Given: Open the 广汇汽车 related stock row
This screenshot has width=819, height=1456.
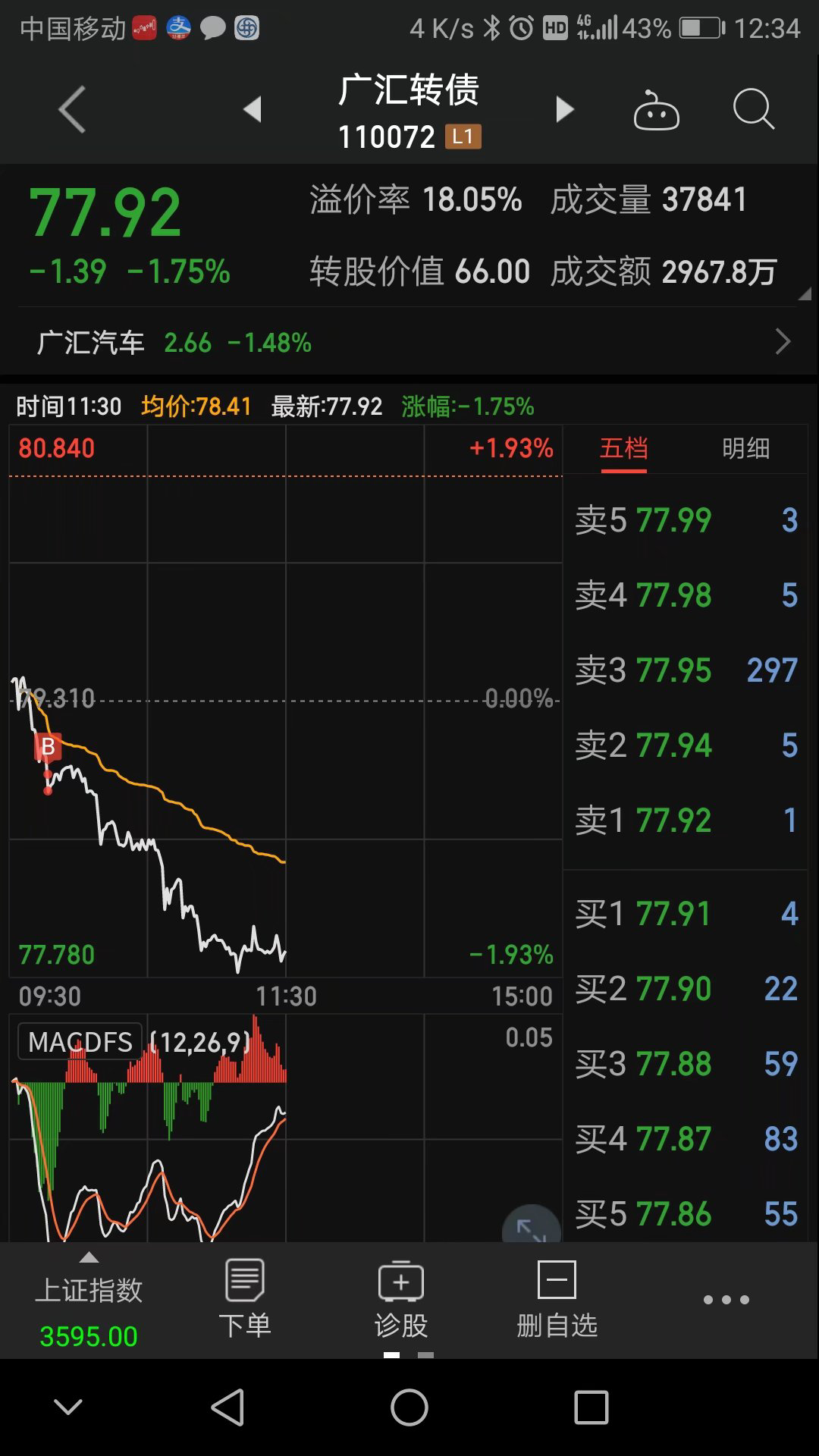Looking at the screenshot, I should coord(409,343).
